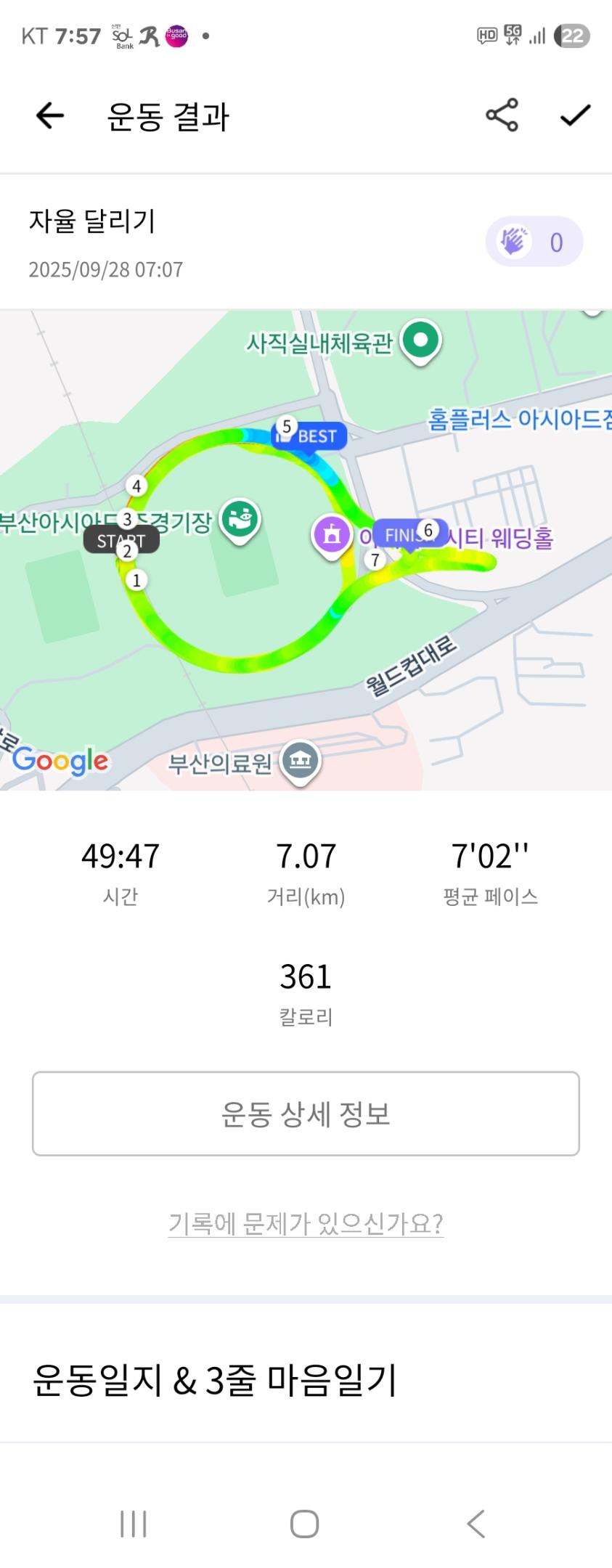
Task: Share this workout result
Action: pos(502,115)
